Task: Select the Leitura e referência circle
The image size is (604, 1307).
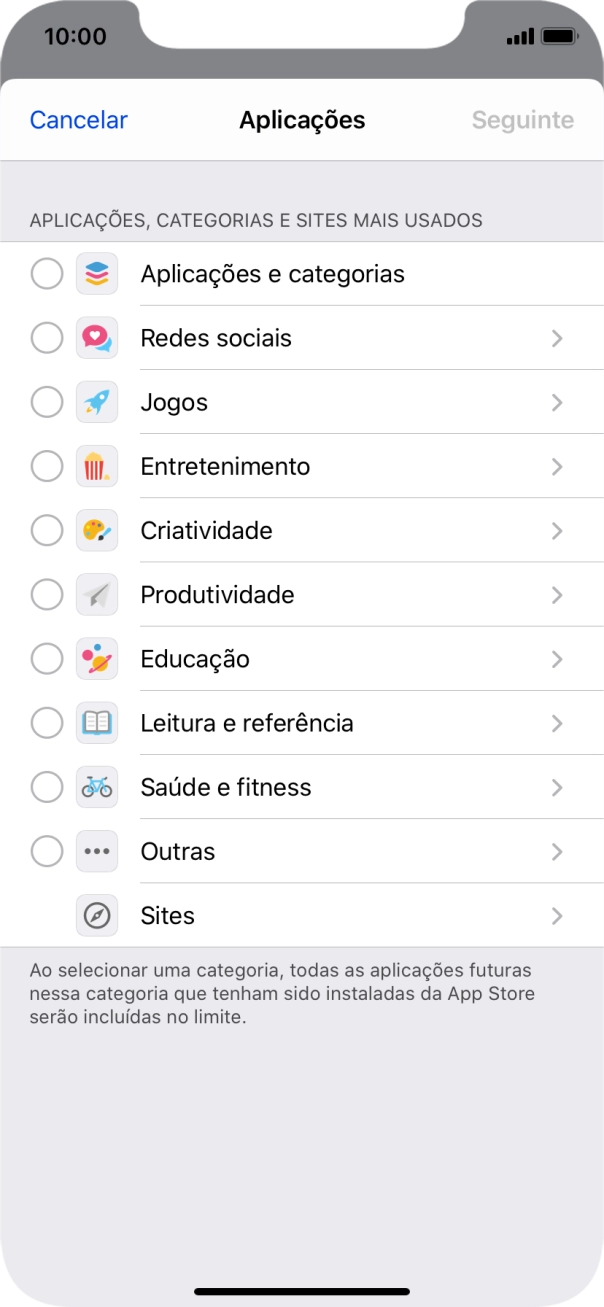Action: pyautogui.click(x=47, y=723)
